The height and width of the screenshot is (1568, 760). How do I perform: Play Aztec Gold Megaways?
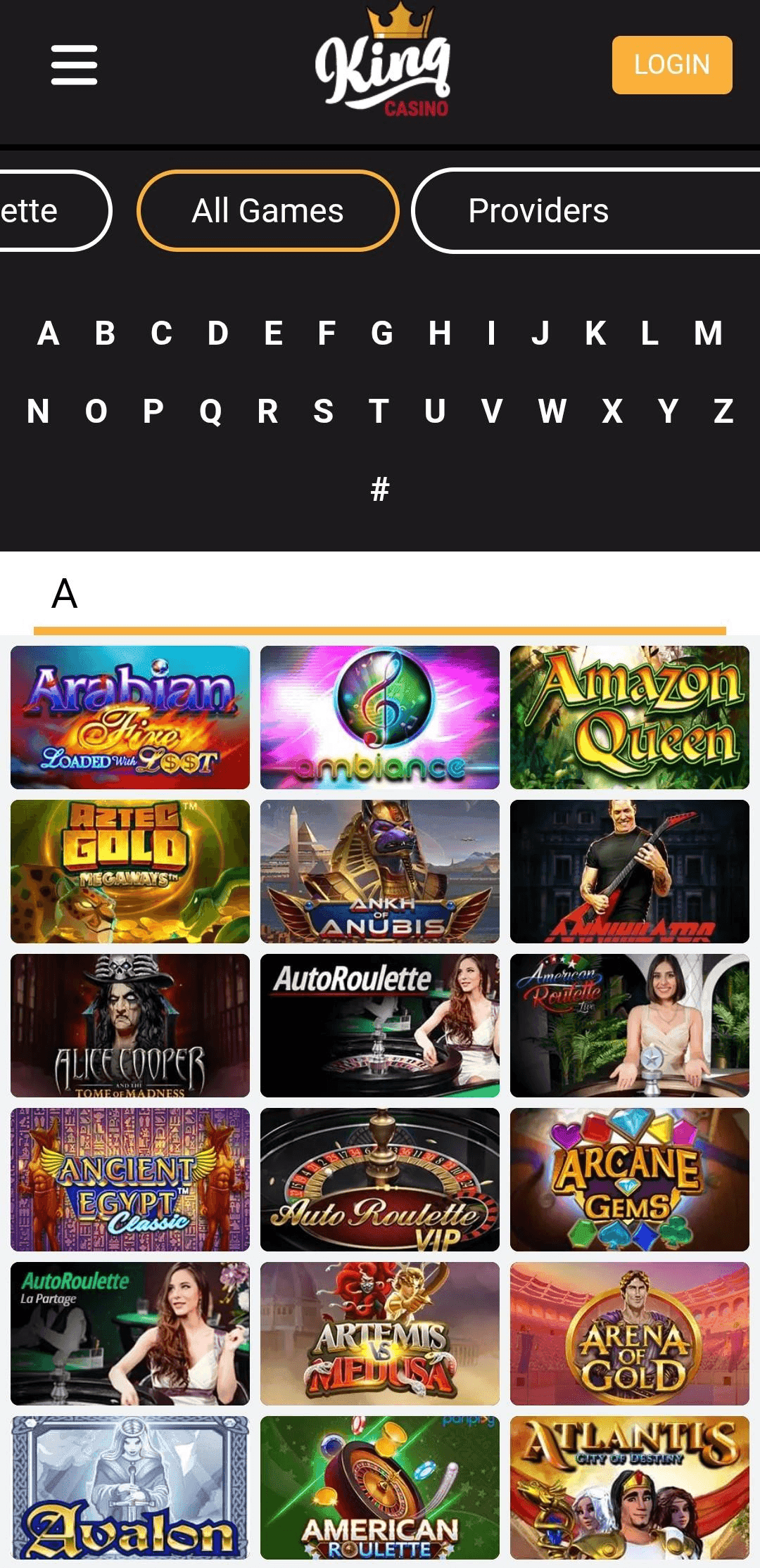tap(129, 872)
